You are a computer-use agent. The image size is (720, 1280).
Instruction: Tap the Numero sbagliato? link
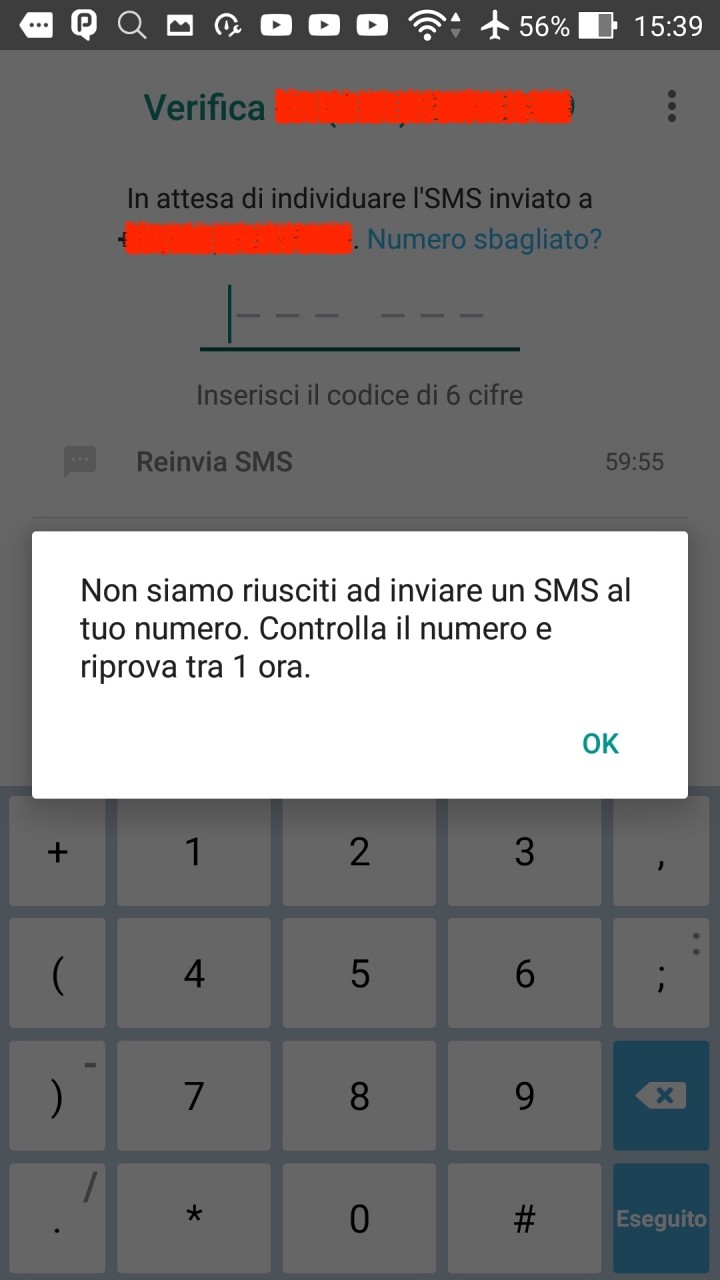485,240
